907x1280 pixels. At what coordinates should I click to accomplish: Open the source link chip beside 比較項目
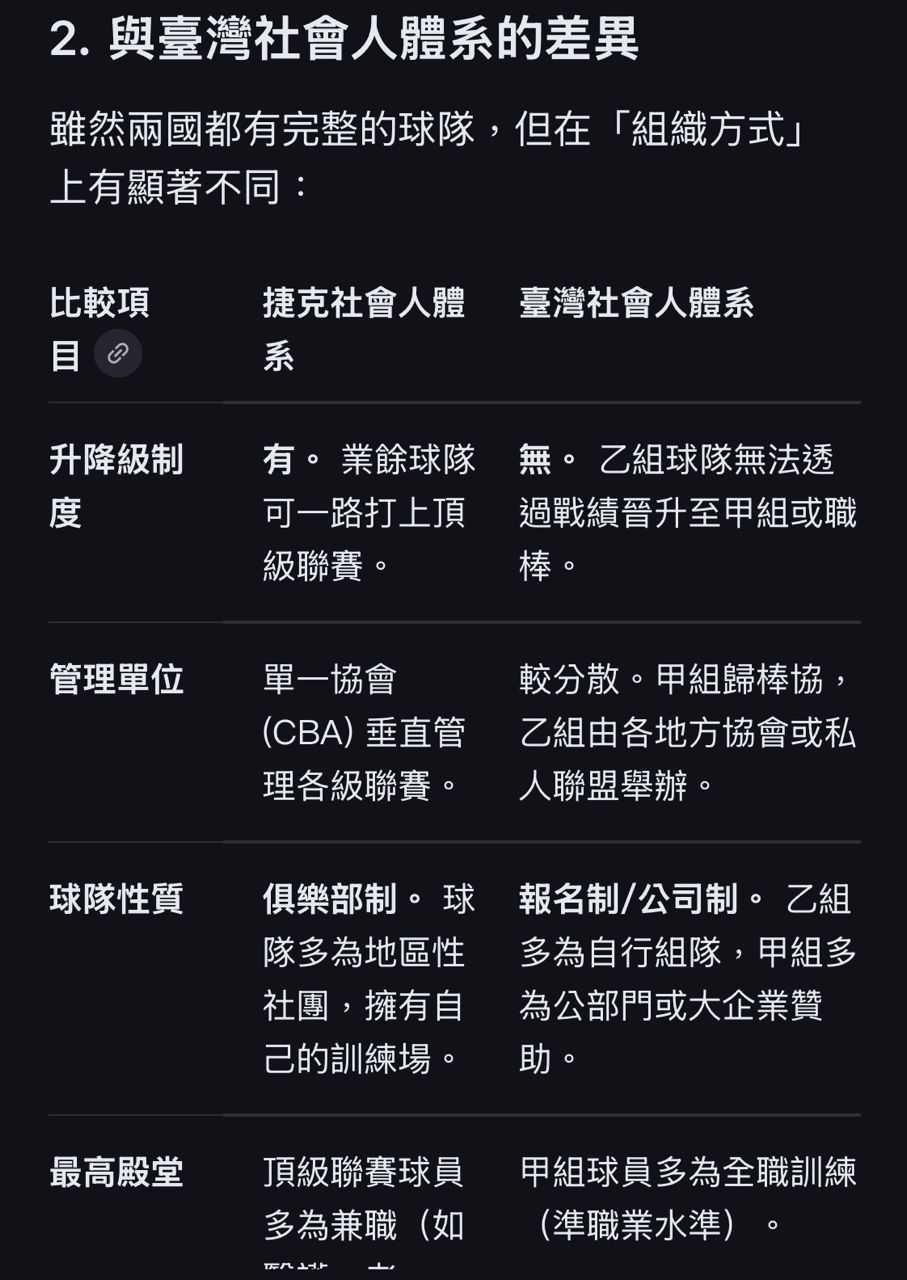(118, 354)
